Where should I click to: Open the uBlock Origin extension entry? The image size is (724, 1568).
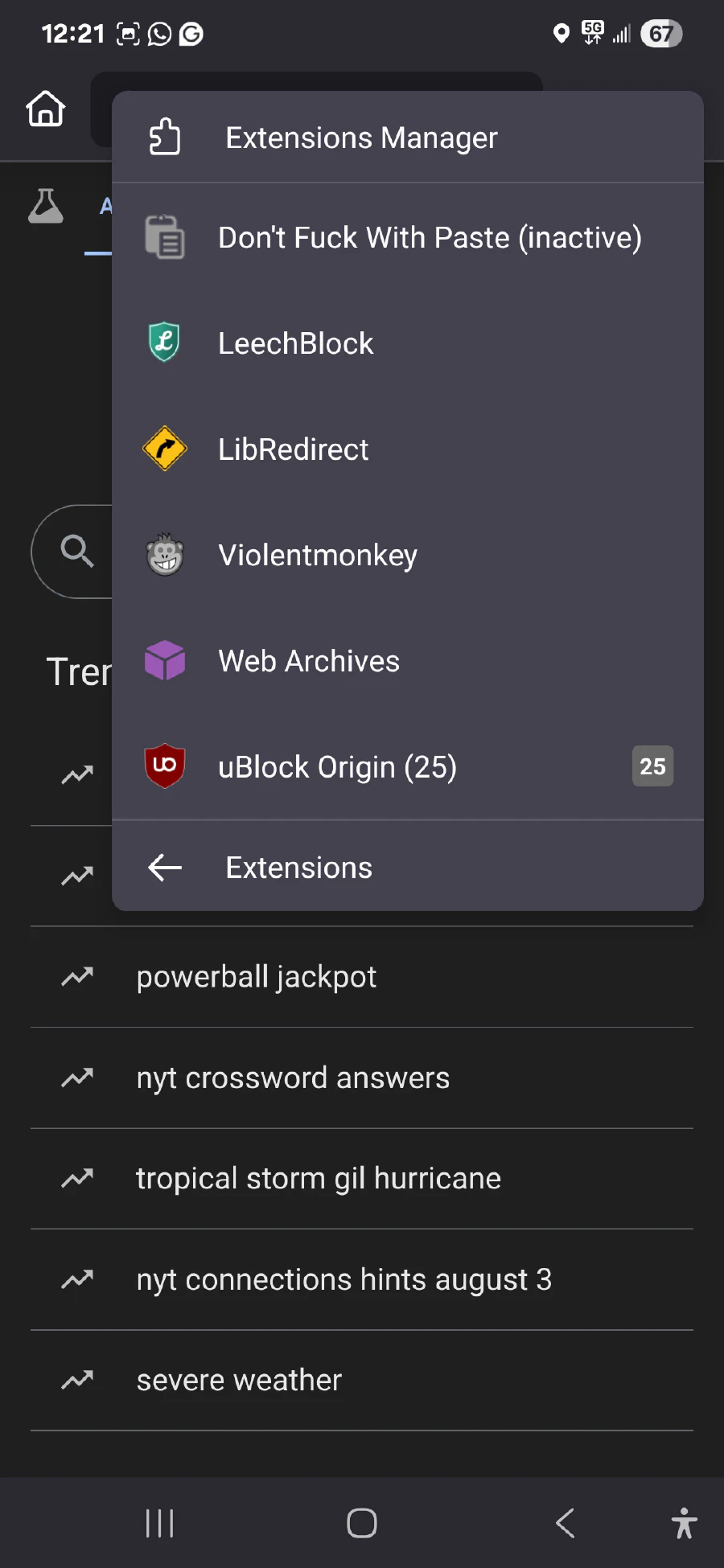[337, 766]
